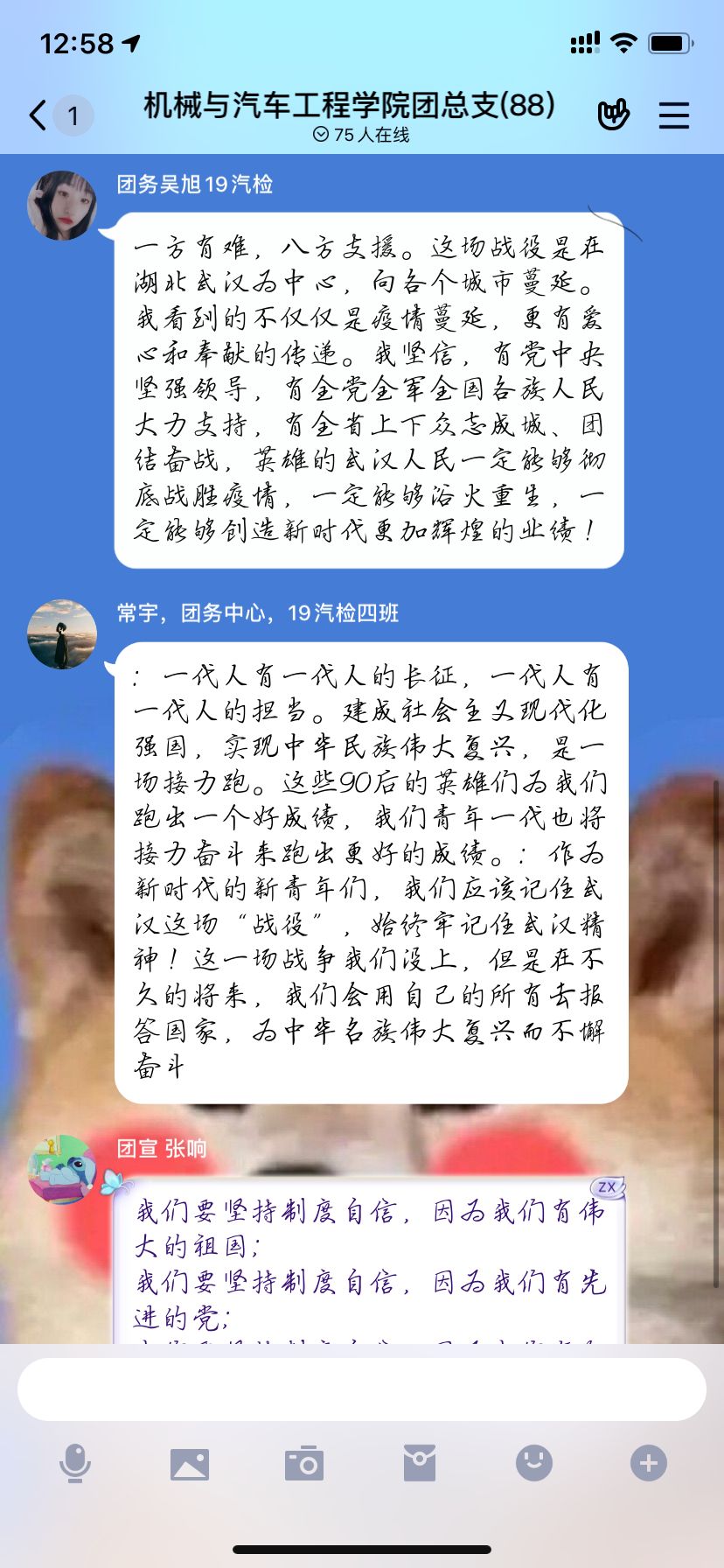Open 常宇's profile avatar
The height and width of the screenshot is (1568, 724).
(62, 634)
